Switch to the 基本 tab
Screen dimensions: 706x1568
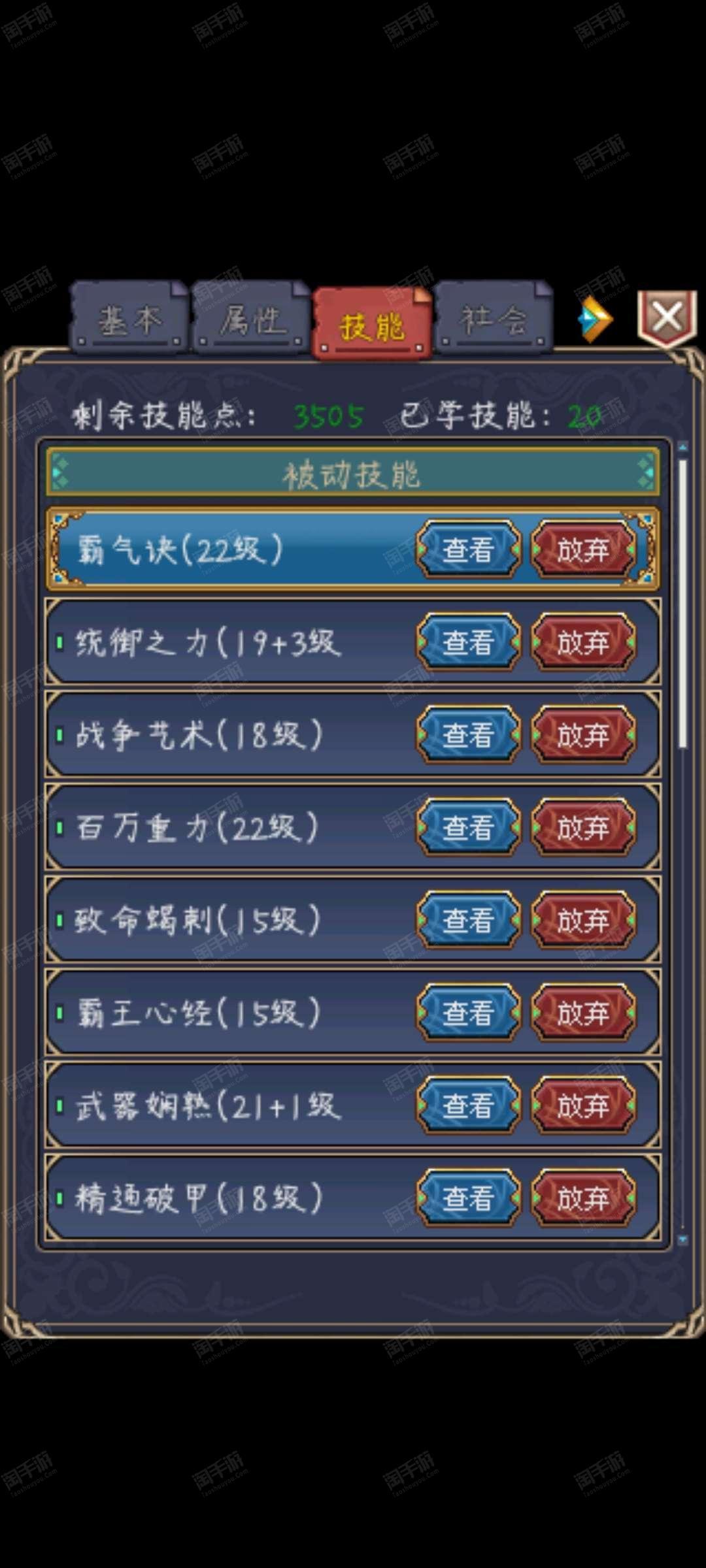point(129,318)
